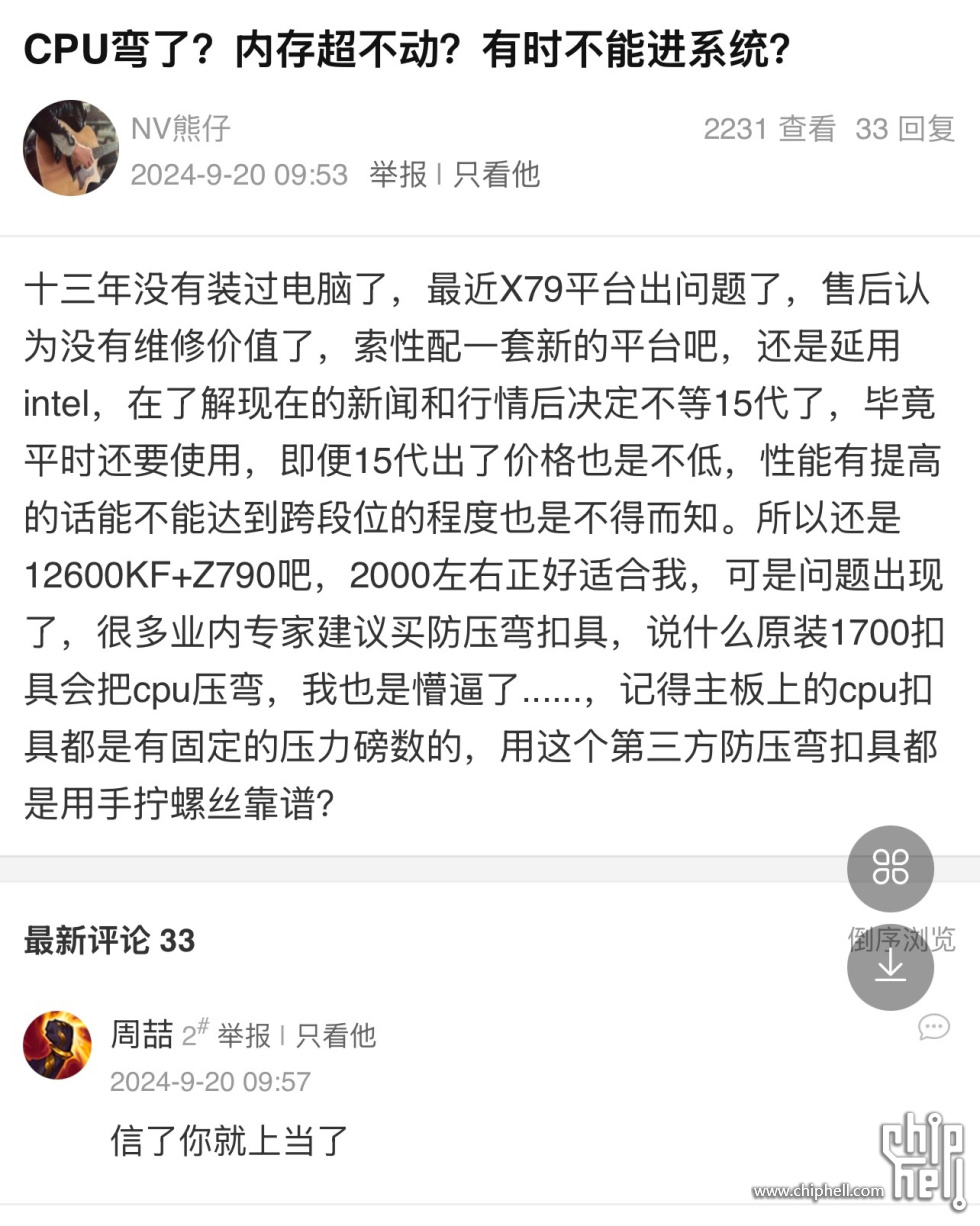This screenshot has width=980, height=1226.
Task: Open the floating grid menu button
Action: (x=890, y=867)
